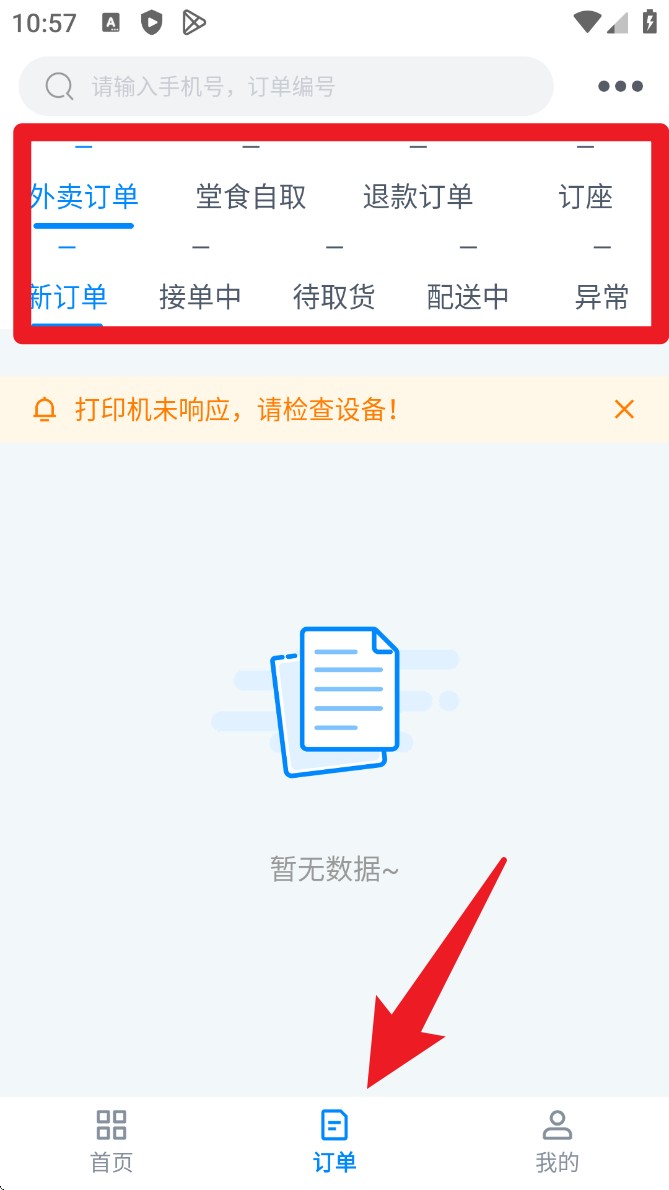669x1190 pixels.
Task: Dismiss the printer not responding banner
Action: tap(624, 409)
